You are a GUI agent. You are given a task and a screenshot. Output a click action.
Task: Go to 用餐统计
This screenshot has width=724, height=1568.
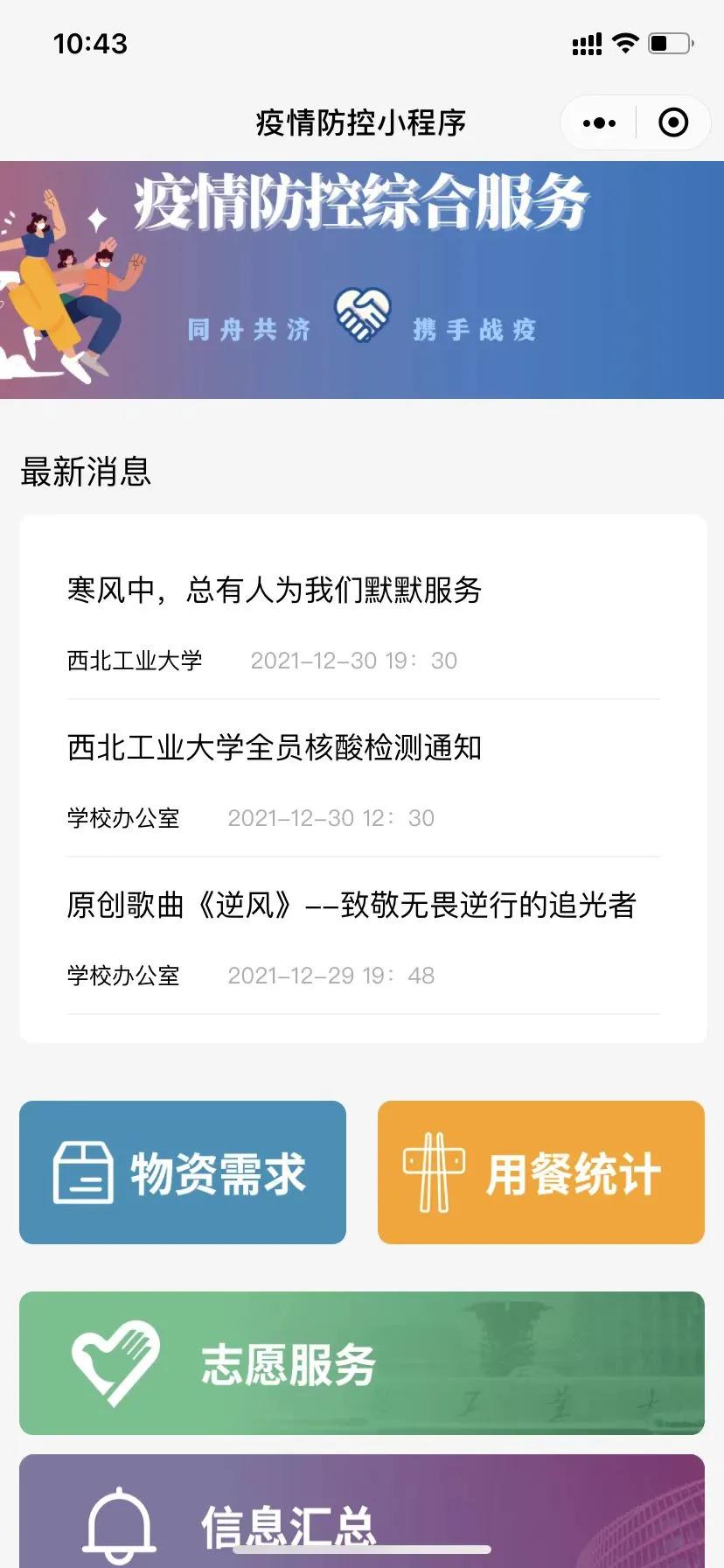pos(540,1172)
